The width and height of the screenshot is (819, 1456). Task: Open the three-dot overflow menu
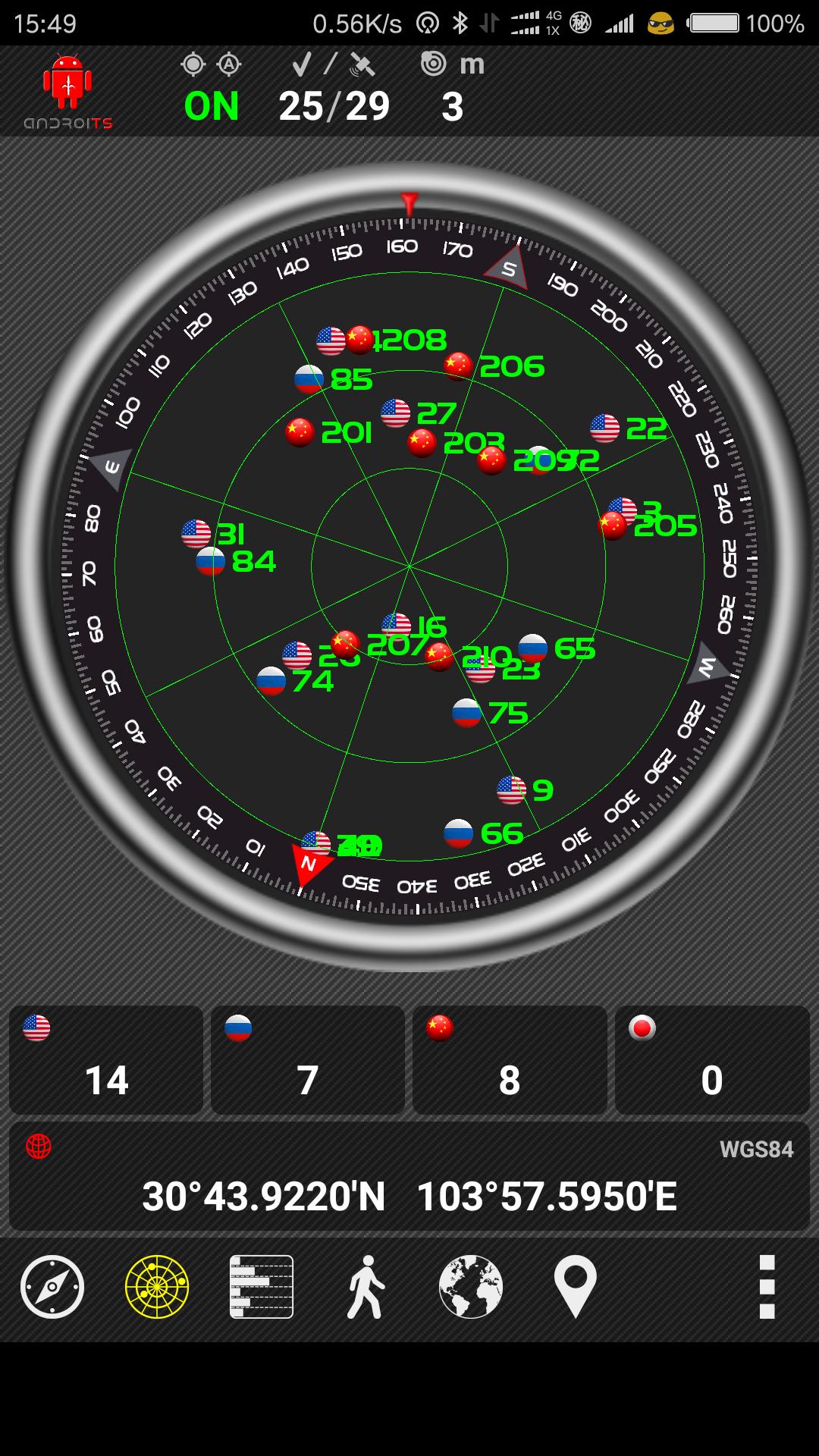coord(767,1287)
